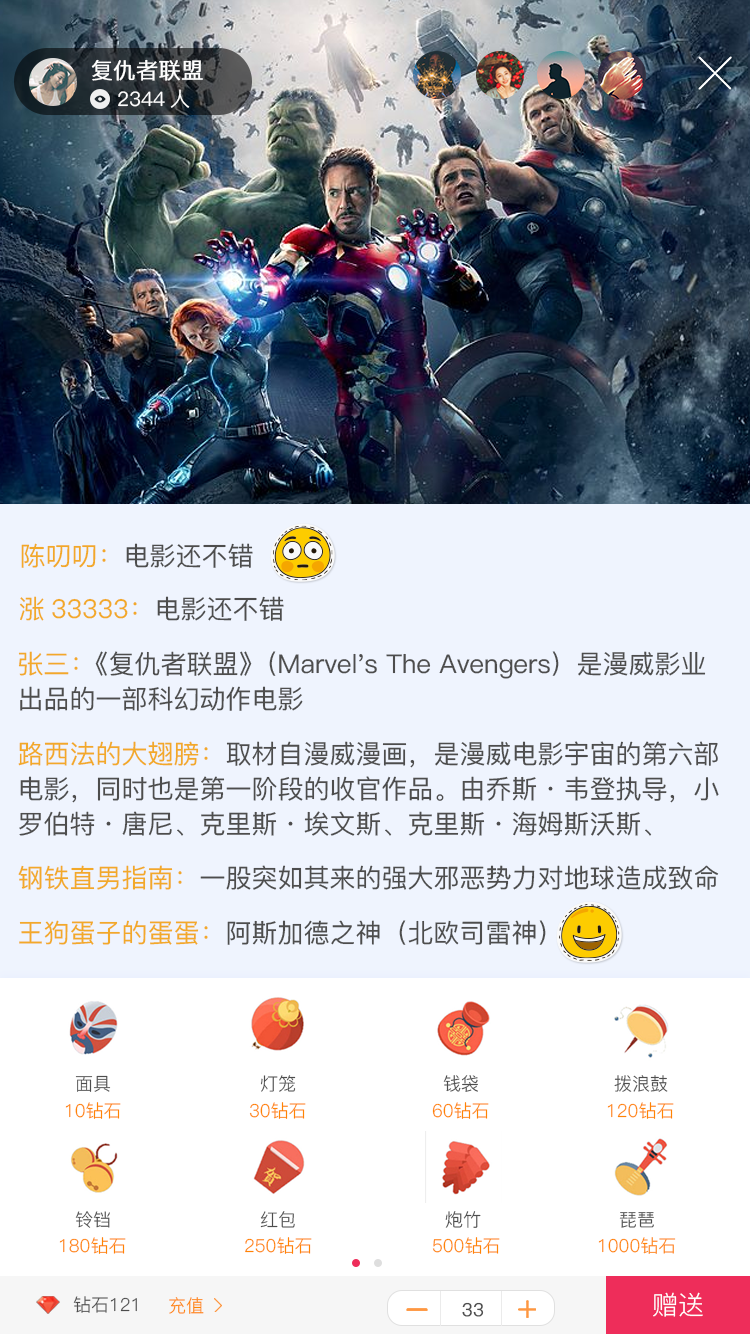This screenshot has height=1334, width=750.
Task: Send the gift with 赠送 button
Action: 677,1305
